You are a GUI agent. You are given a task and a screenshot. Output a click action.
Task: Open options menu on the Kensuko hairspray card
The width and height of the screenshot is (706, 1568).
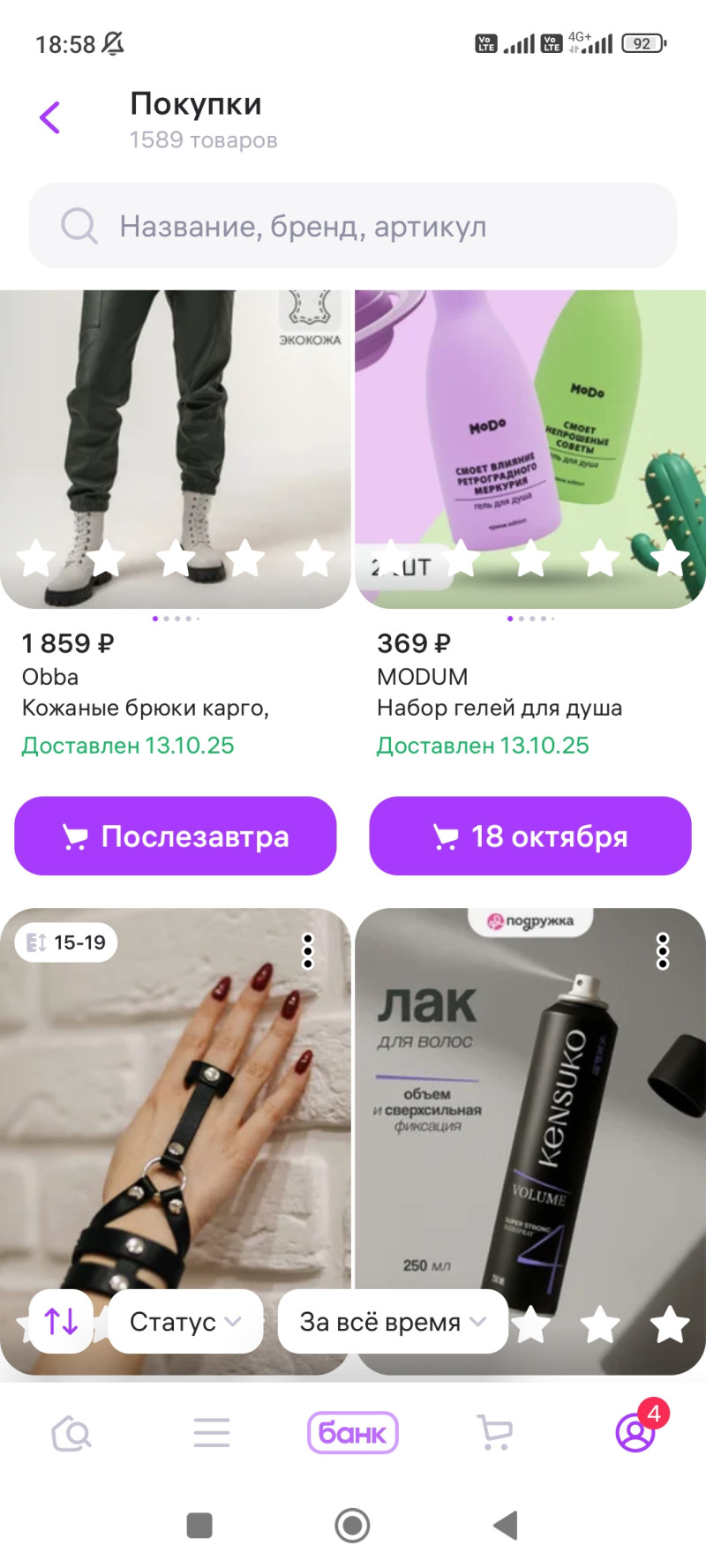click(x=663, y=951)
